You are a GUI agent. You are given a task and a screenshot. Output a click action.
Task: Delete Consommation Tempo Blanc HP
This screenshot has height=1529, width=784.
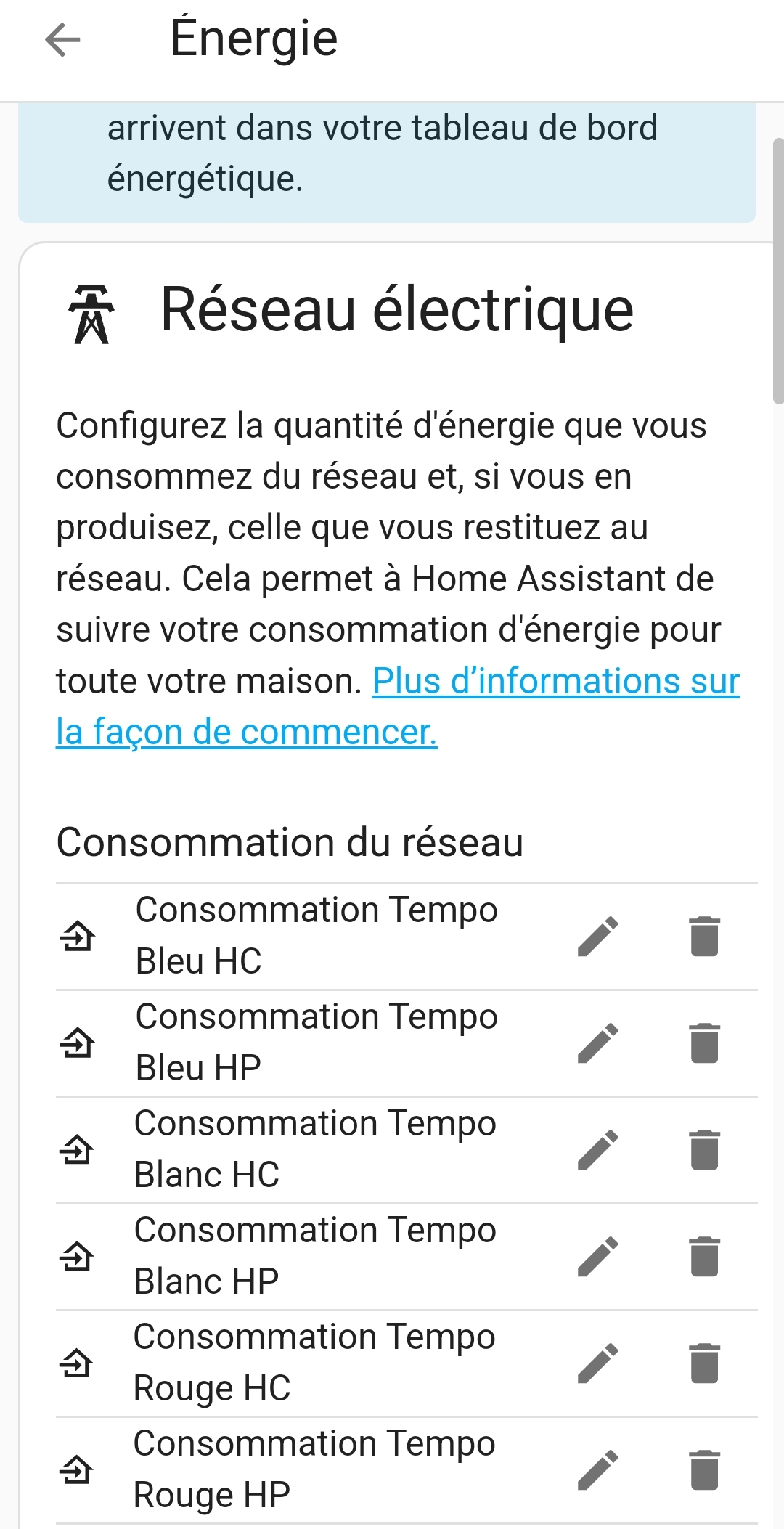[704, 1257]
